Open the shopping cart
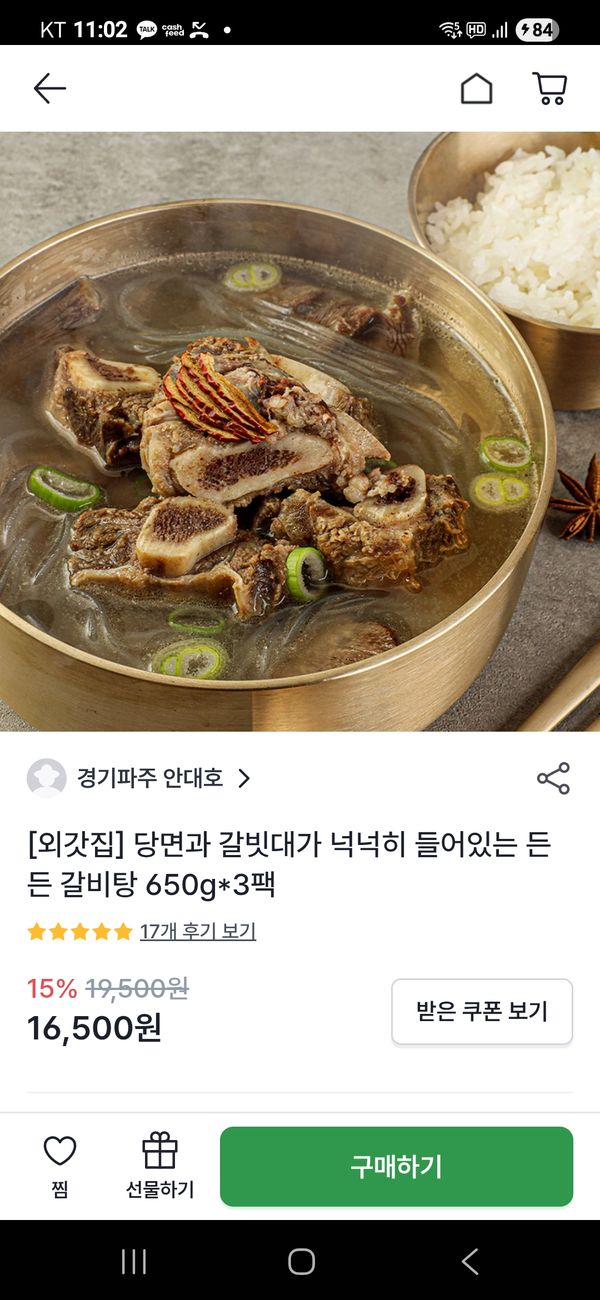The width and height of the screenshot is (600, 1300). (x=549, y=89)
